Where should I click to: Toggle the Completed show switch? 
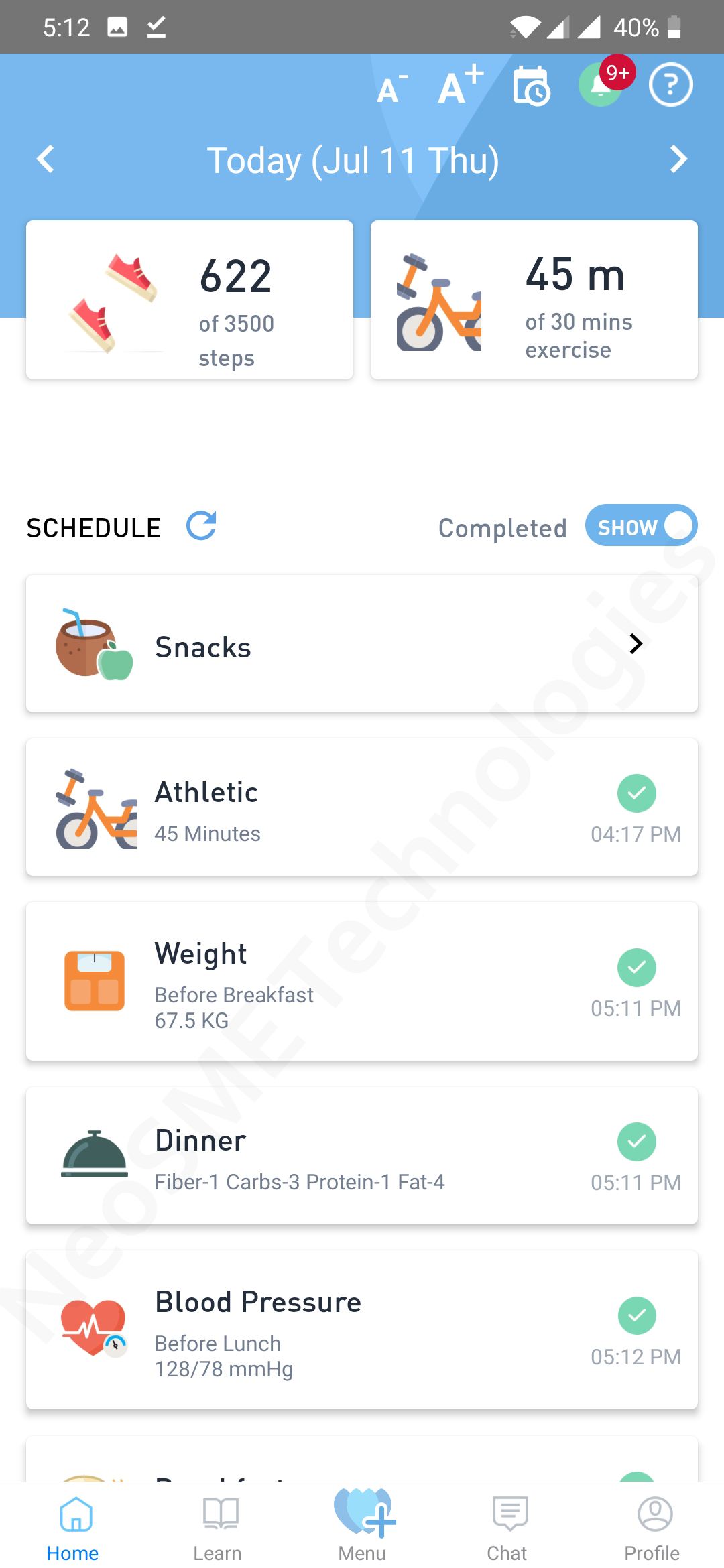coord(640,526)
